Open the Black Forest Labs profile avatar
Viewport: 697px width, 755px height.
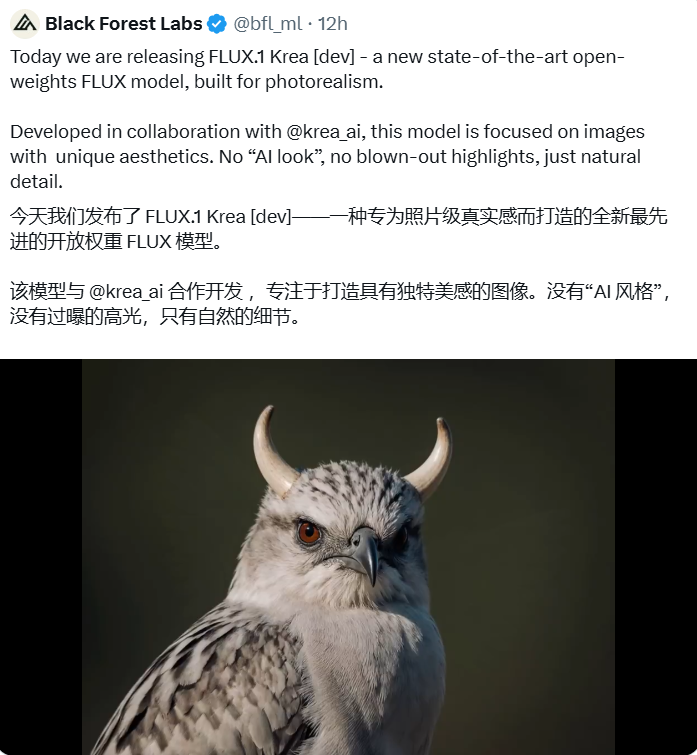(x=25, y=24)
